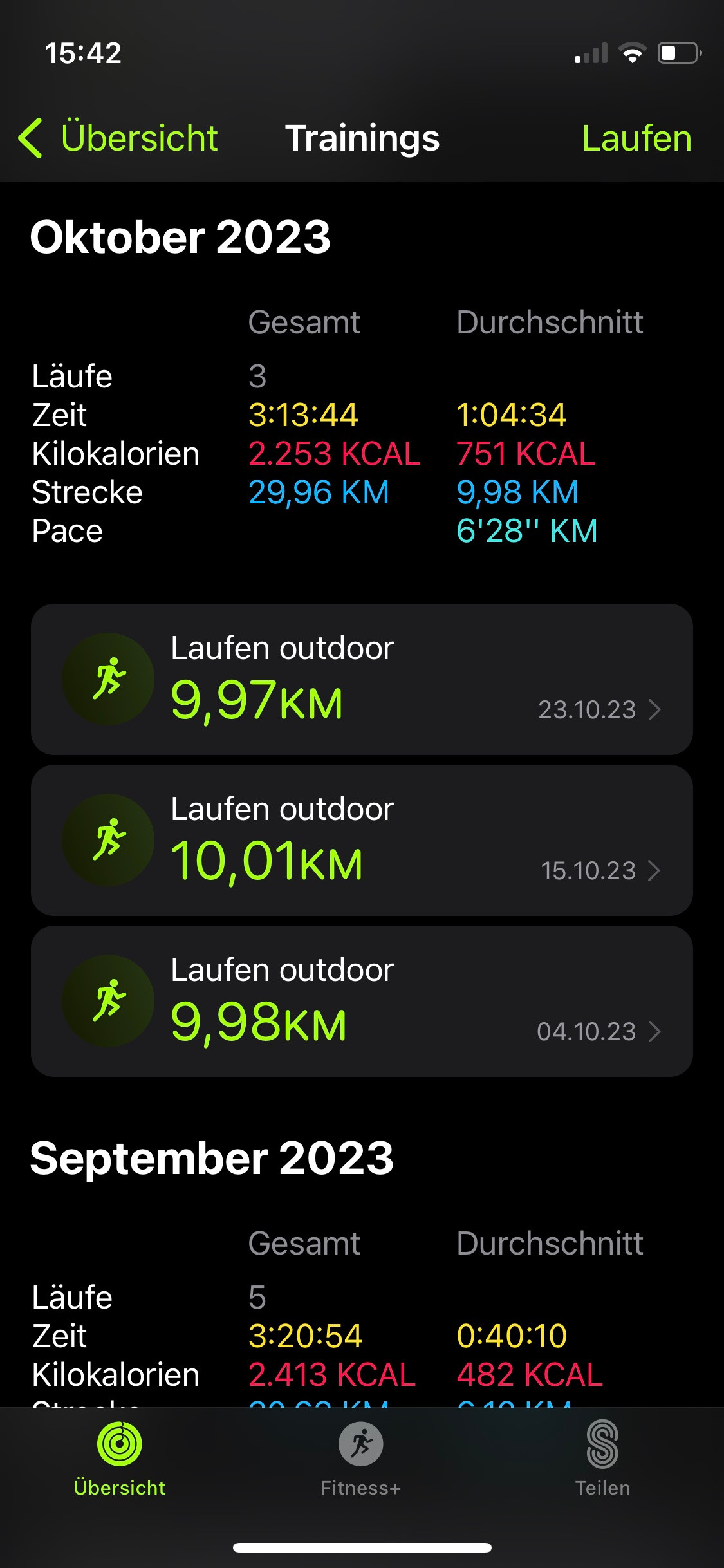
Task: Go back to Übersicht
Action: pyautogui.click(x=119, y=138)
